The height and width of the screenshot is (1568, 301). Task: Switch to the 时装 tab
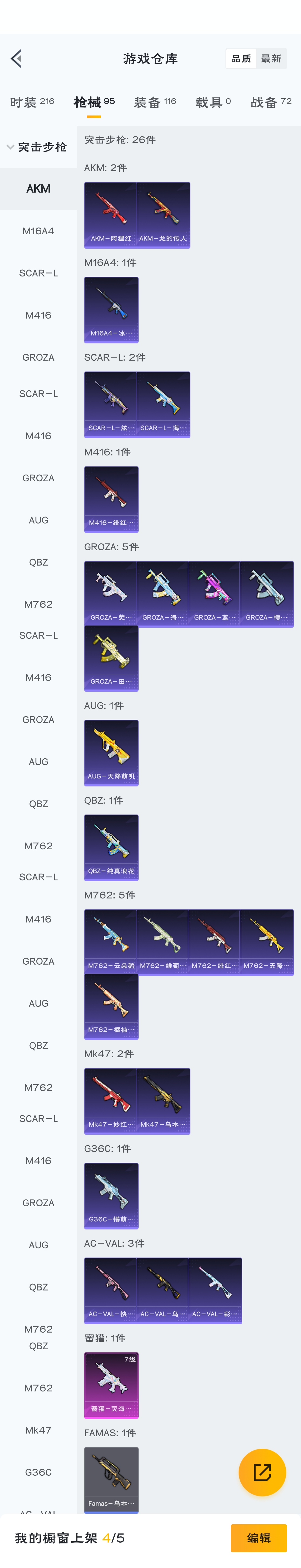click(32, 102)
